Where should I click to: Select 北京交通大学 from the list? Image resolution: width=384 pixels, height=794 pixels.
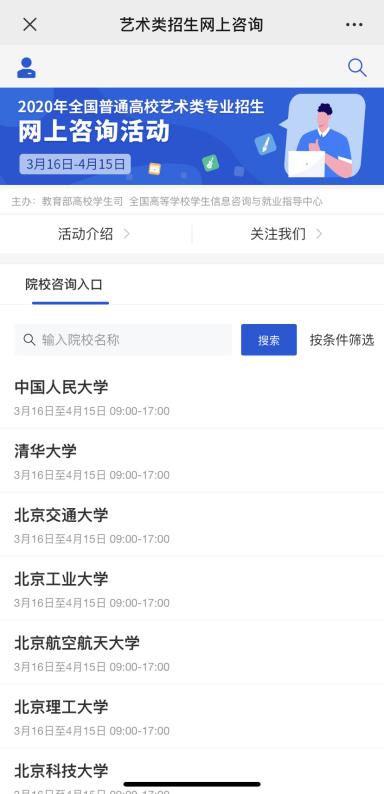(192, 524)
